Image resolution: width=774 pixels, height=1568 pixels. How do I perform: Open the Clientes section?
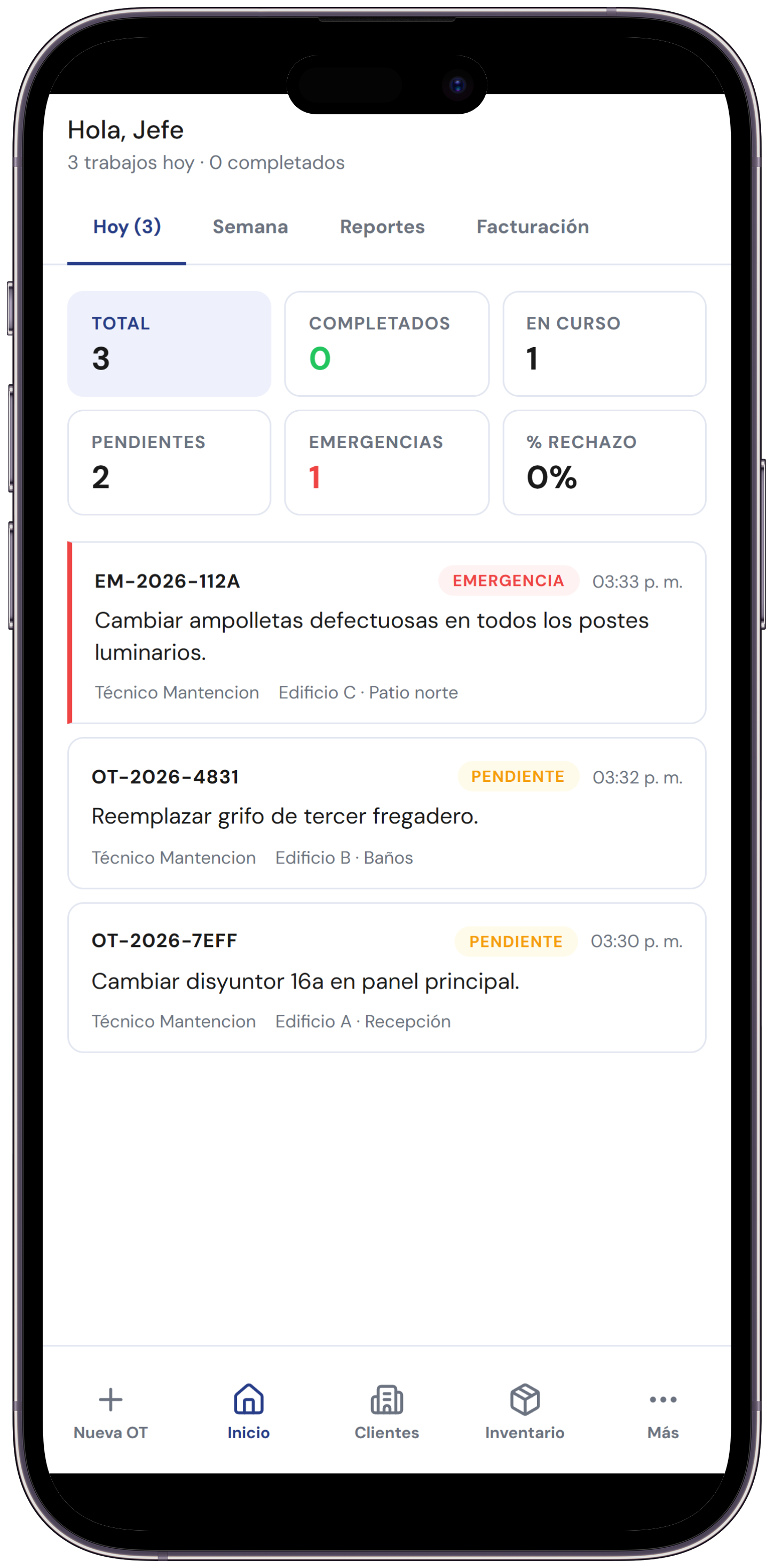click(386, 1412)
